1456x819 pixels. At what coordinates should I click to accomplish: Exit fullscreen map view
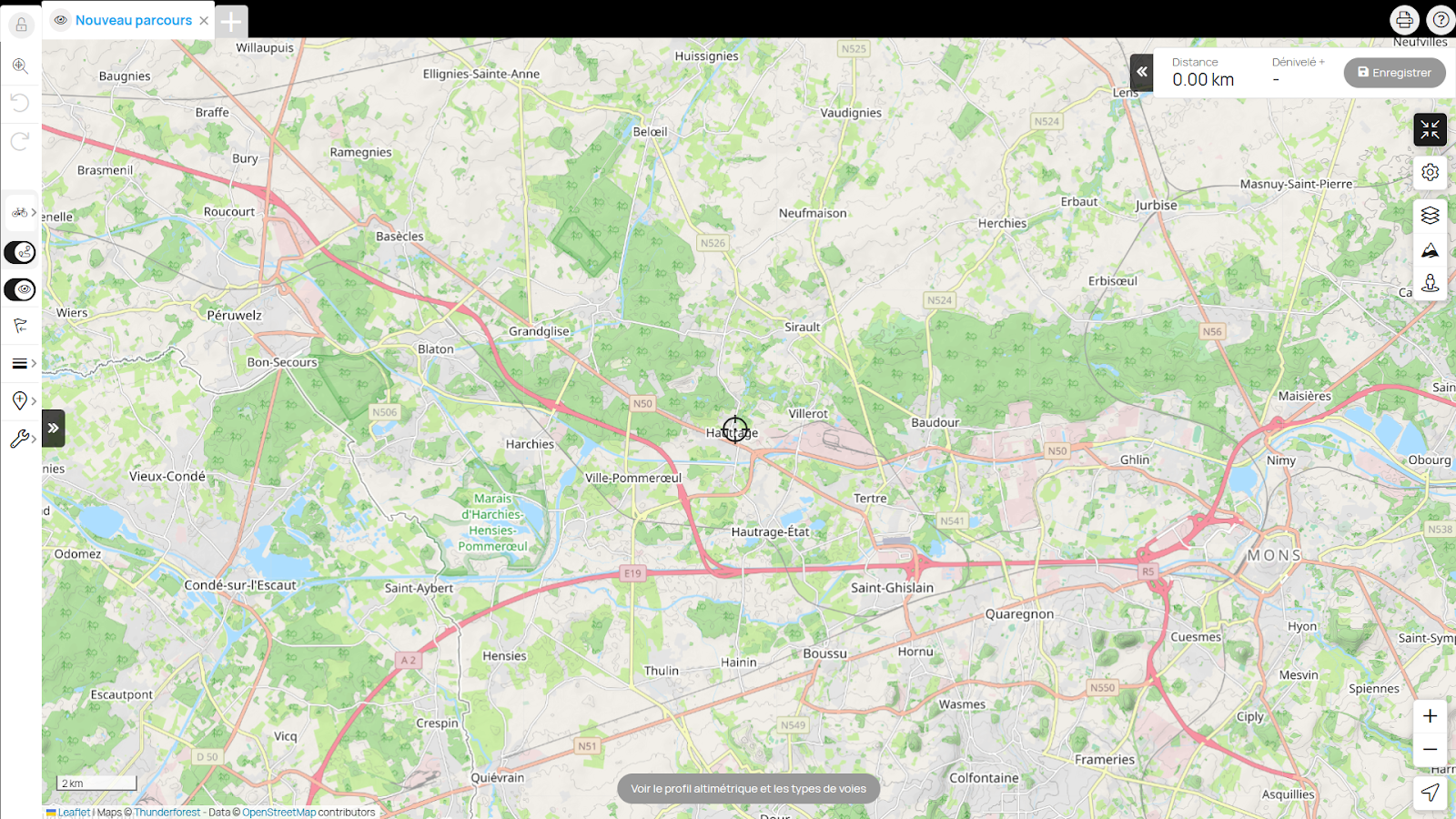pyautogui.click(x=1430, y=130)
